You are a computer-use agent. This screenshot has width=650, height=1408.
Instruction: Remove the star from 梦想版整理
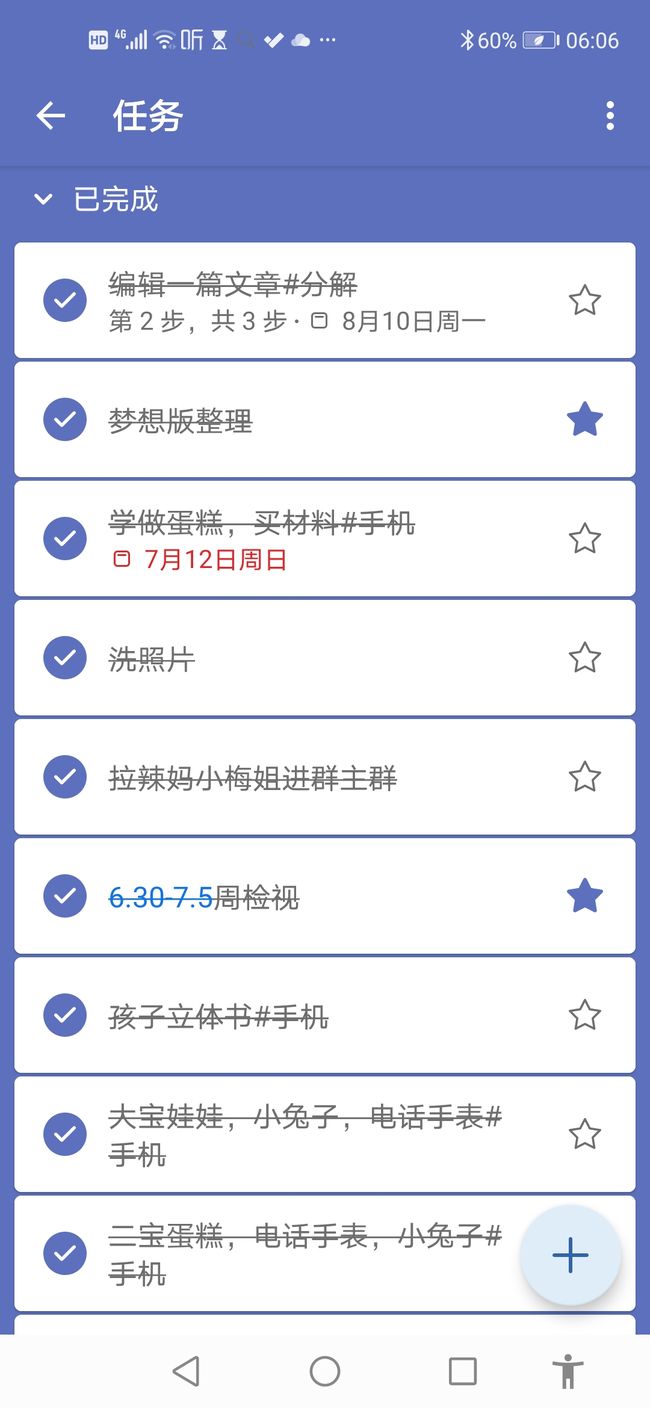585,419
